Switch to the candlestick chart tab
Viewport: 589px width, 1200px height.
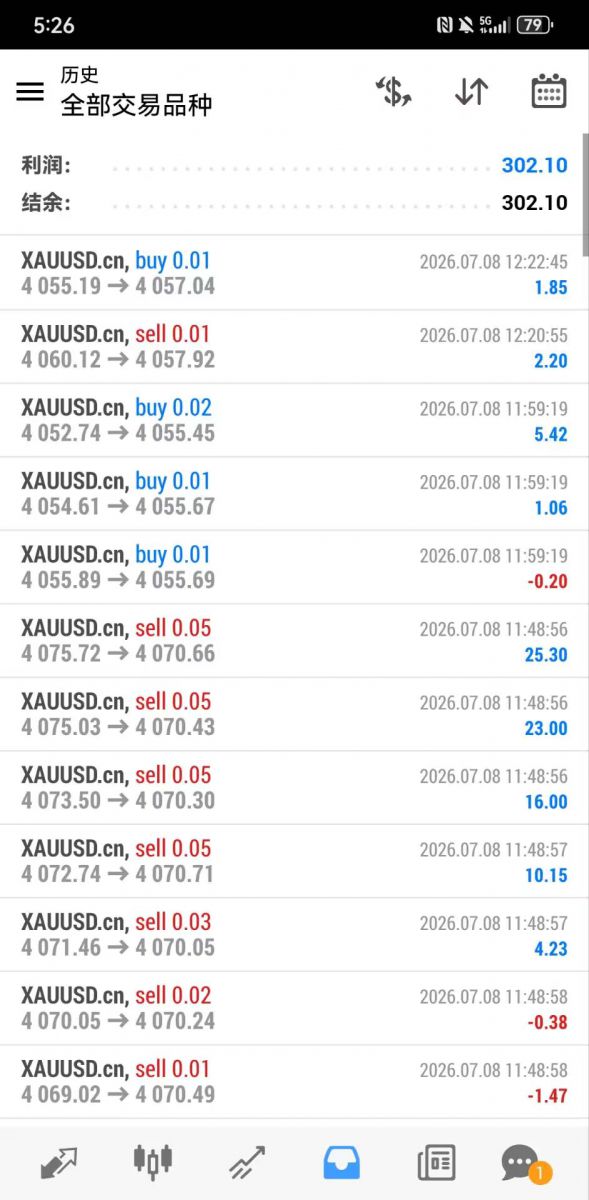(x=152, y=1162)
